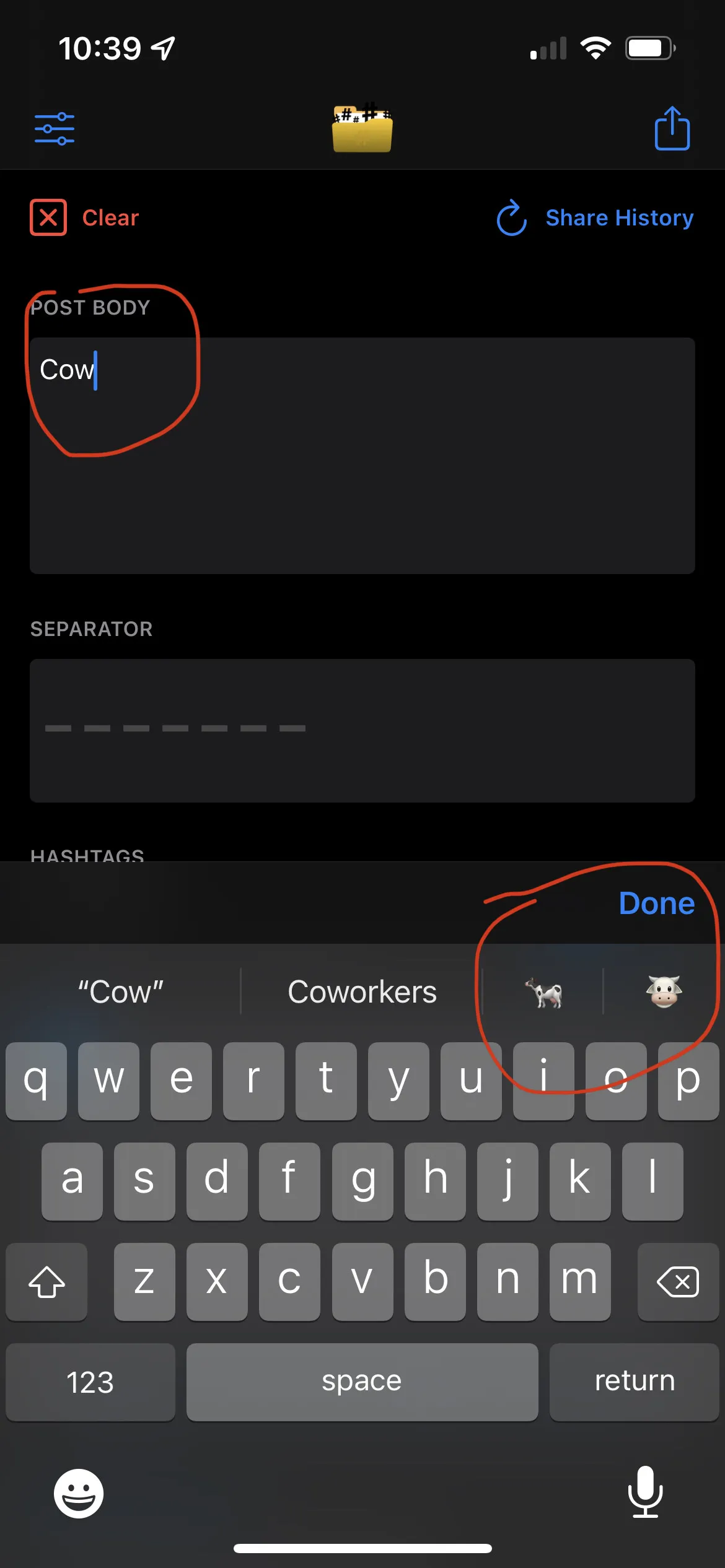The height and width of the screenshot is (1568, 725).
Task: Choose the "Coworkers" suggestion
Action: 362,992
